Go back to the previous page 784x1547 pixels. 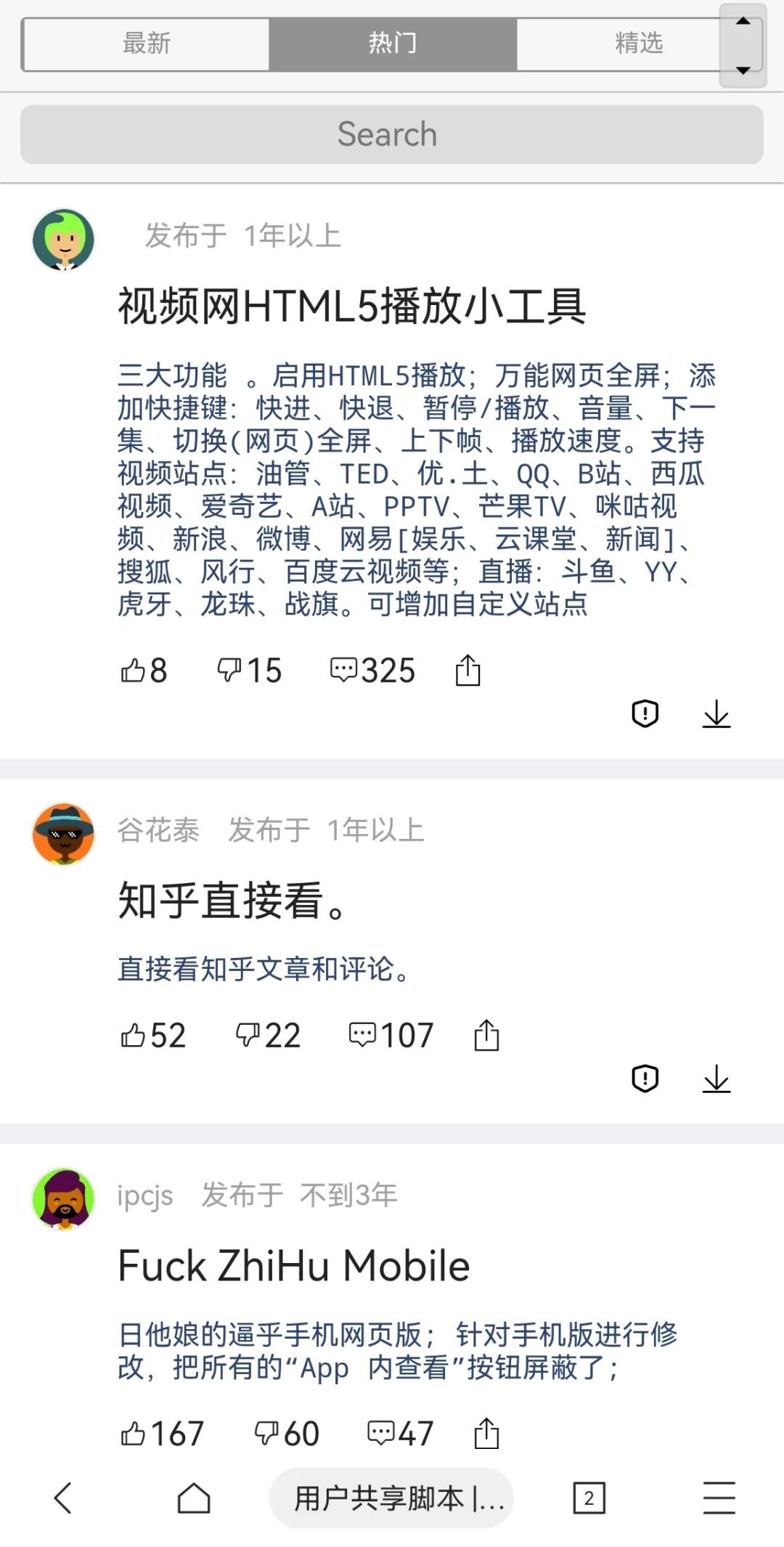coord(64,1498)
